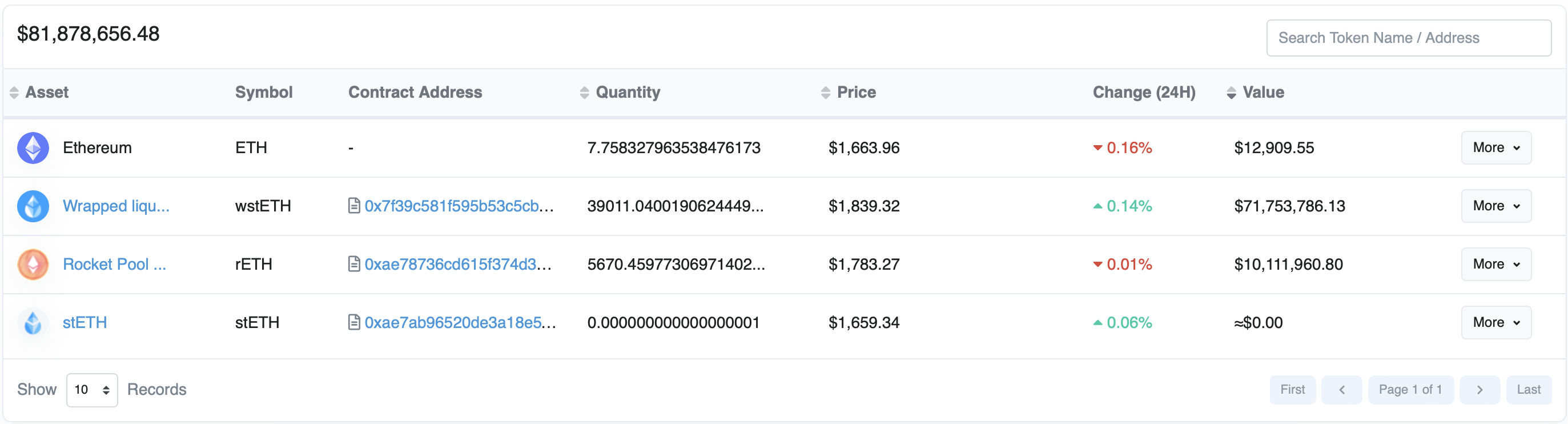
Task: Open wstETH contract address 0x7f39c581f595b53c5cb...
Action: [459, 206]
